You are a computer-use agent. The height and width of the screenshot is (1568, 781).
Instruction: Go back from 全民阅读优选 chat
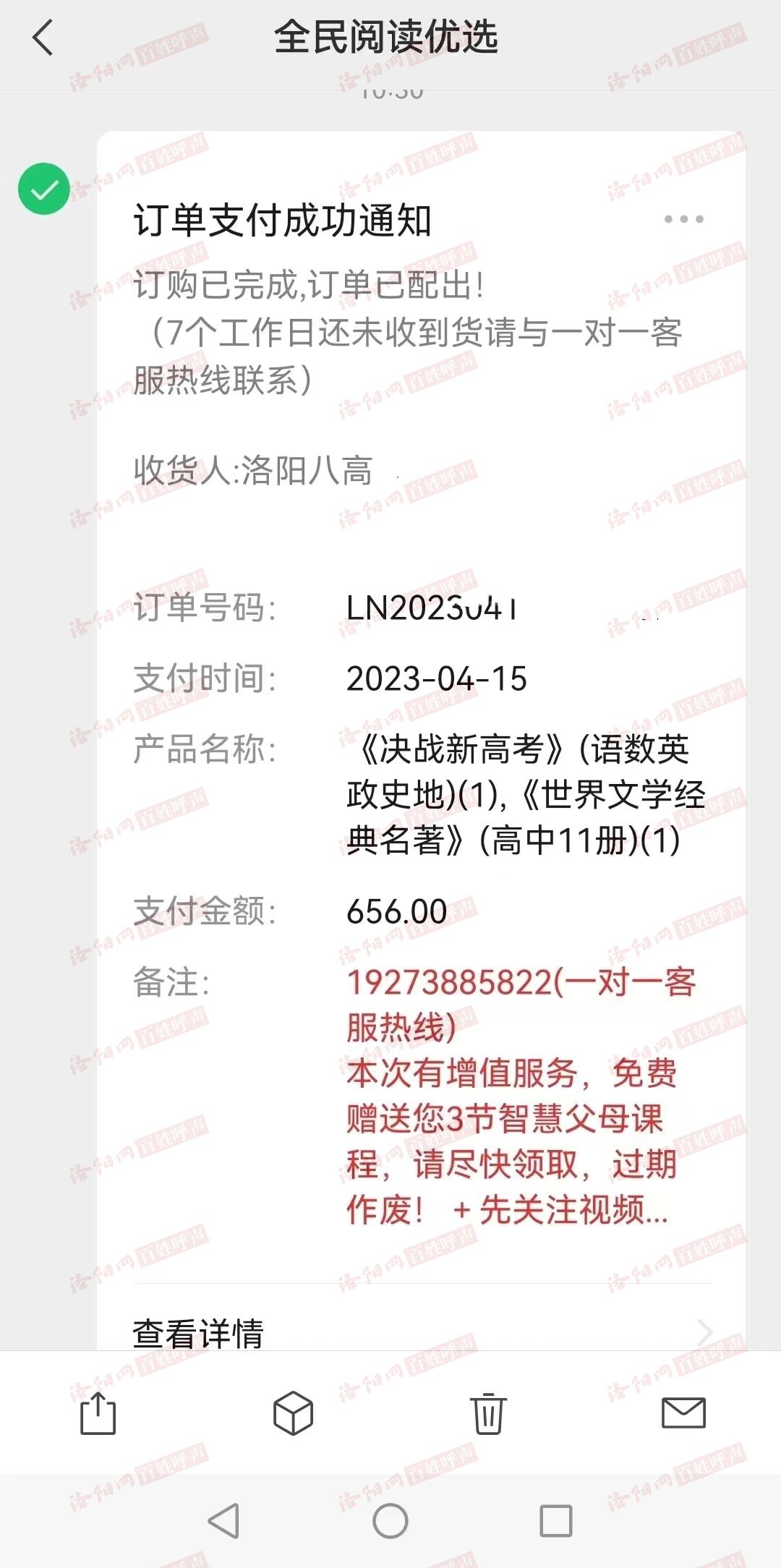43,38
